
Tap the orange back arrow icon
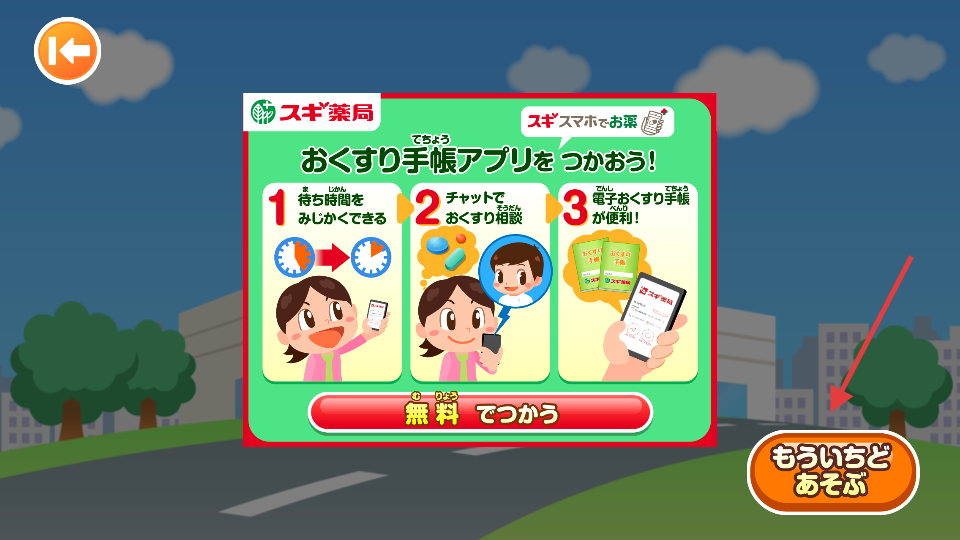coord(68,50)
